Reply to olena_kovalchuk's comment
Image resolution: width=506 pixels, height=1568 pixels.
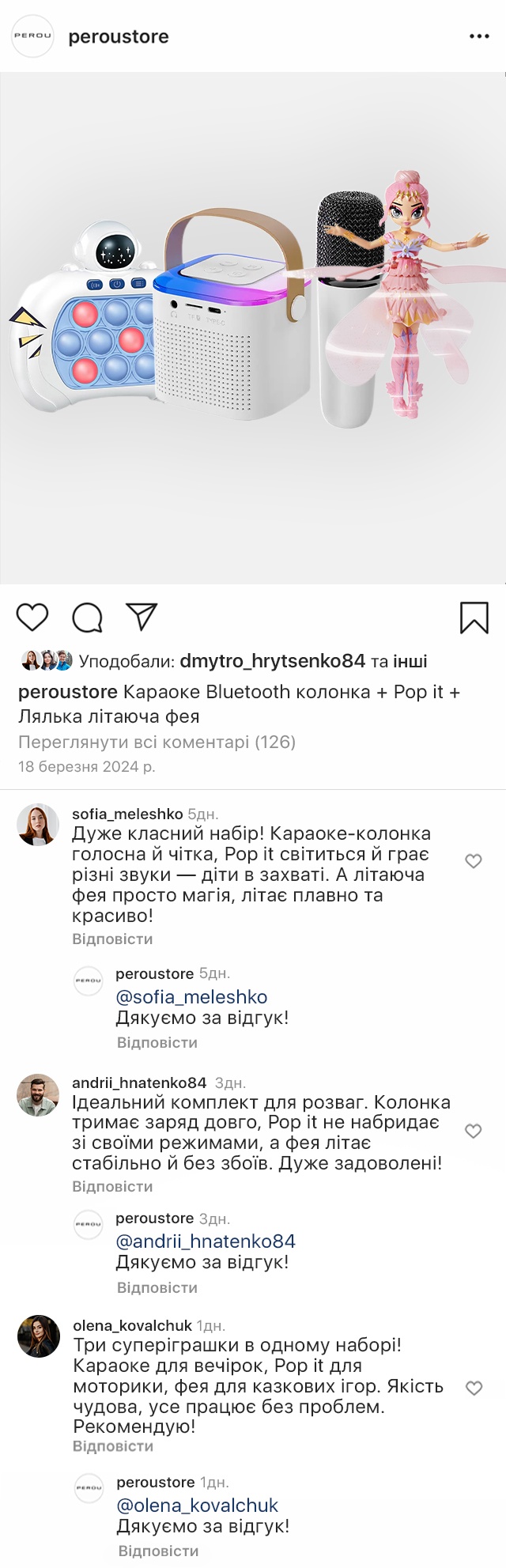tap(113, 1445)
